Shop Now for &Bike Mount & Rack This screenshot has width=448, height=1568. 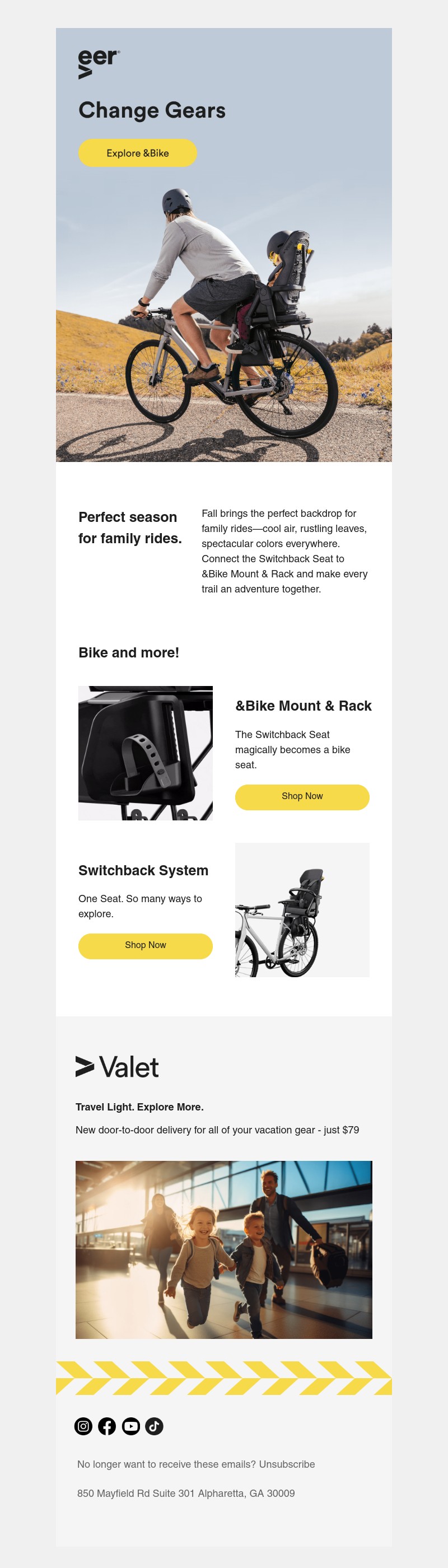[302, 797]
